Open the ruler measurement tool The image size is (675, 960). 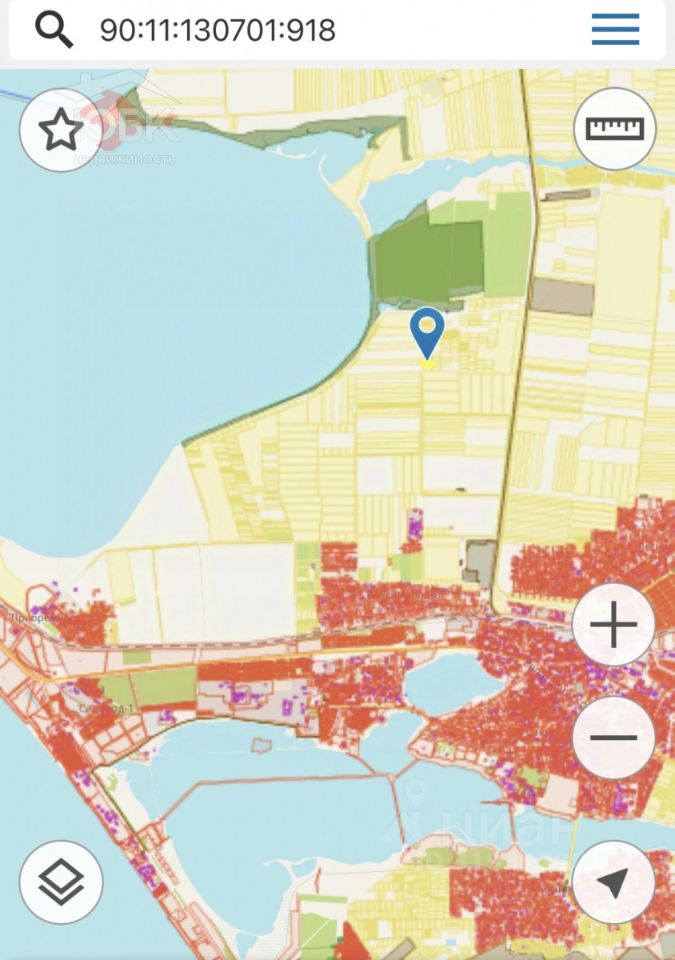click(x=614, y=129)
